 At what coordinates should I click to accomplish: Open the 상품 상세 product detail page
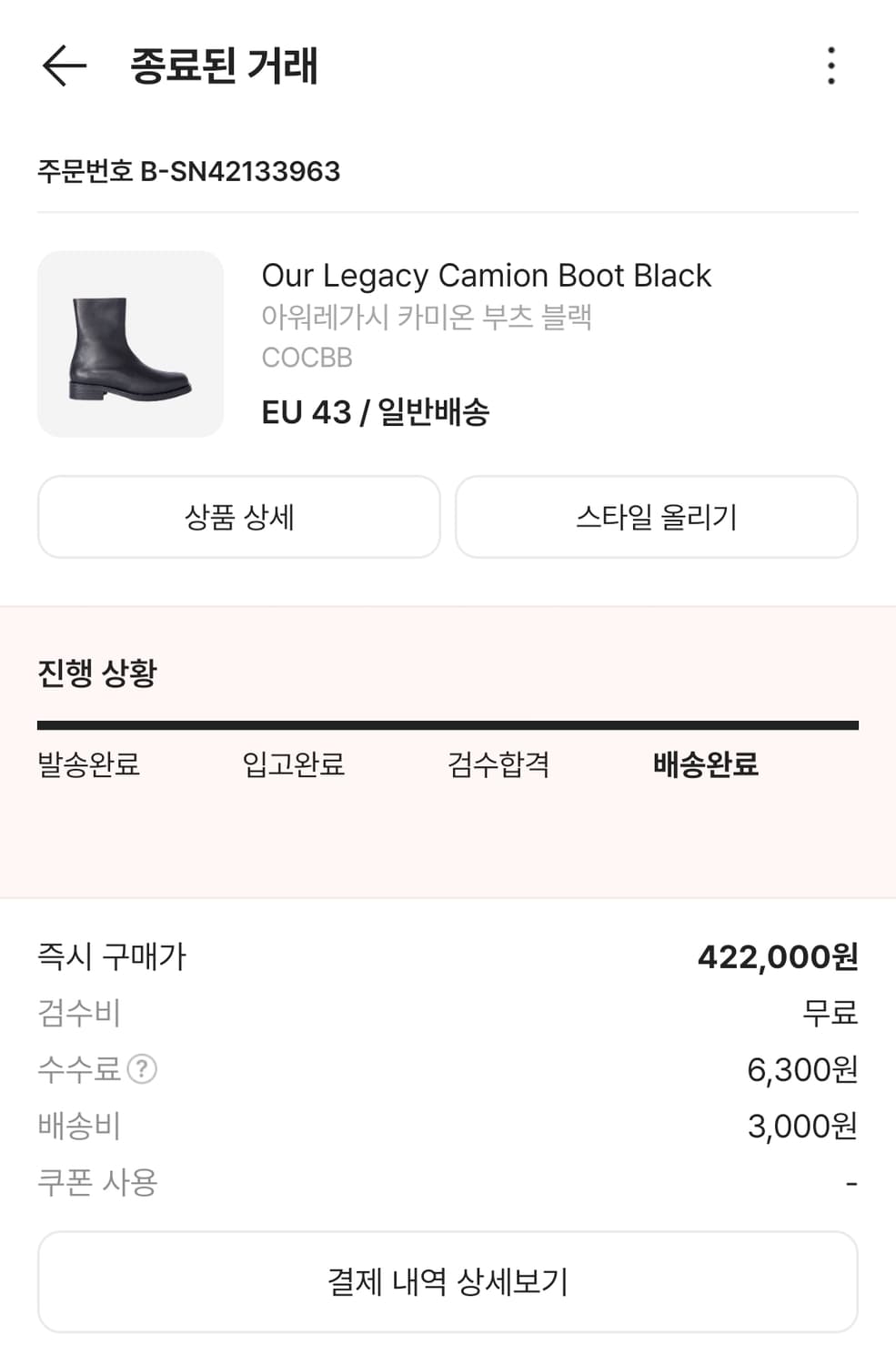(x=238, y=516)
